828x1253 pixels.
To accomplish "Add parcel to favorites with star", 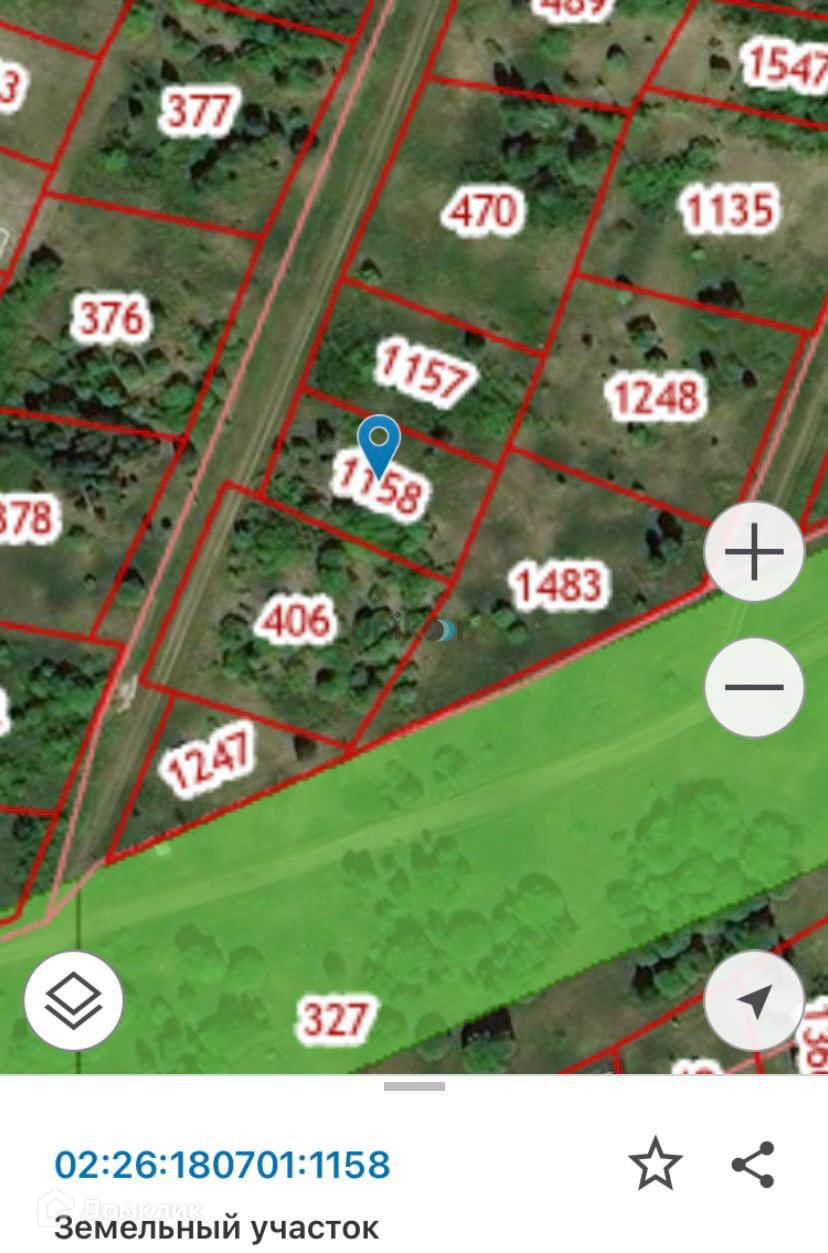I will pyautogui.click(x=655, y=1165).
